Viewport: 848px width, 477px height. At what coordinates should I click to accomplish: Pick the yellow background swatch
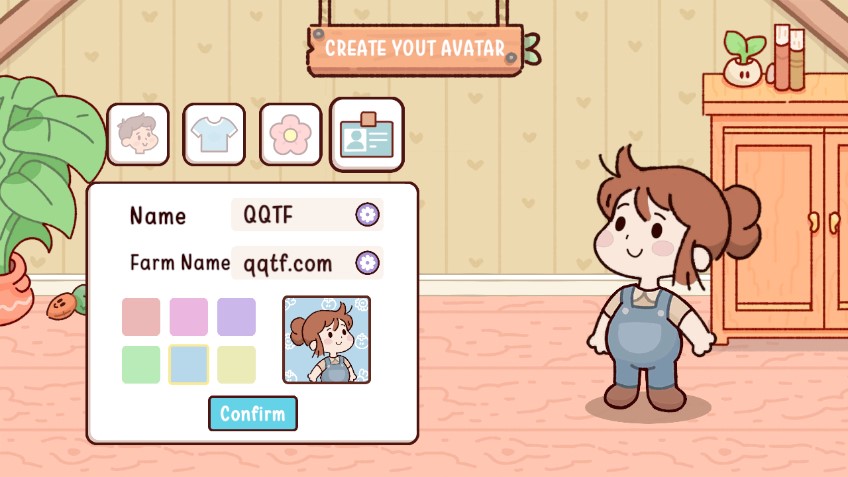coord(236,365)
